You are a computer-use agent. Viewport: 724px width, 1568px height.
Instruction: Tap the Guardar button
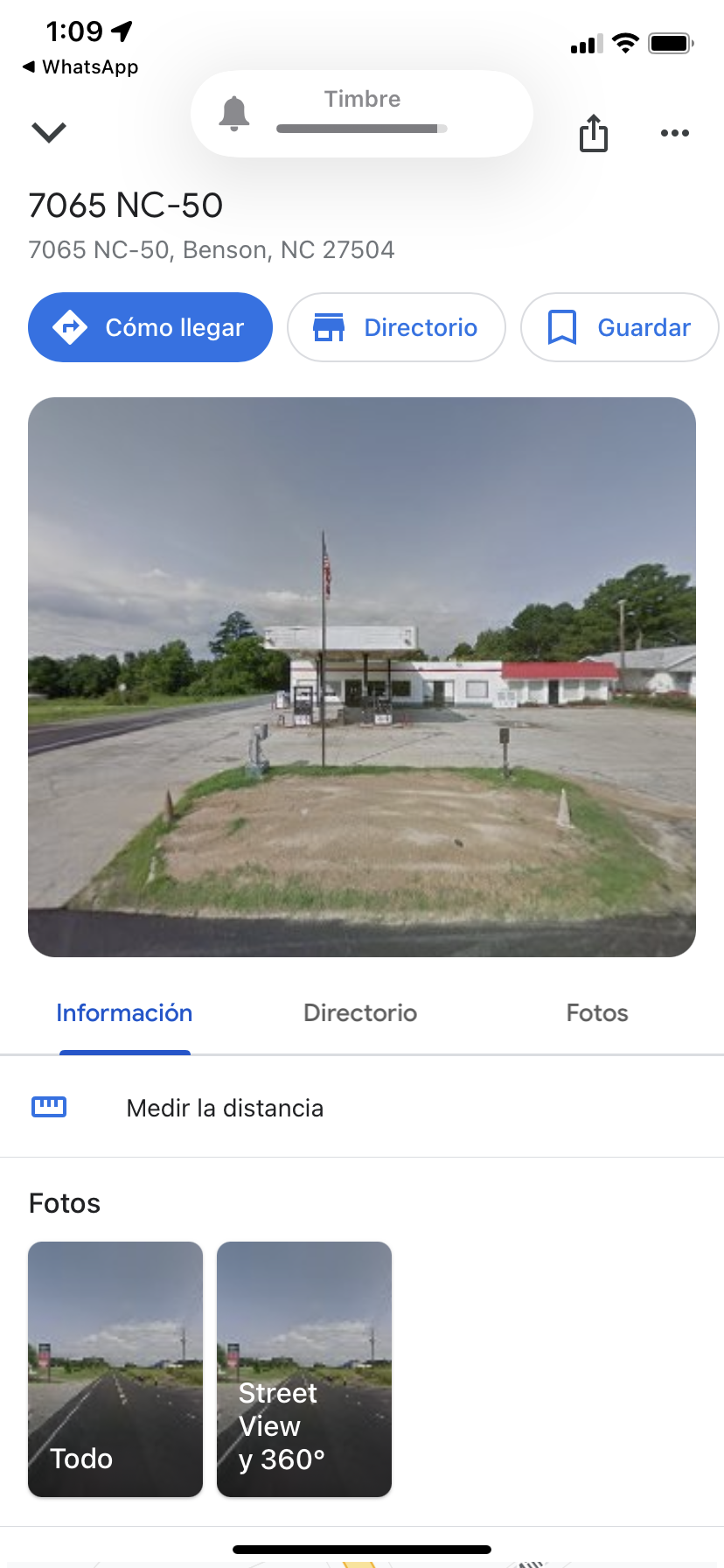coord(619,327)
